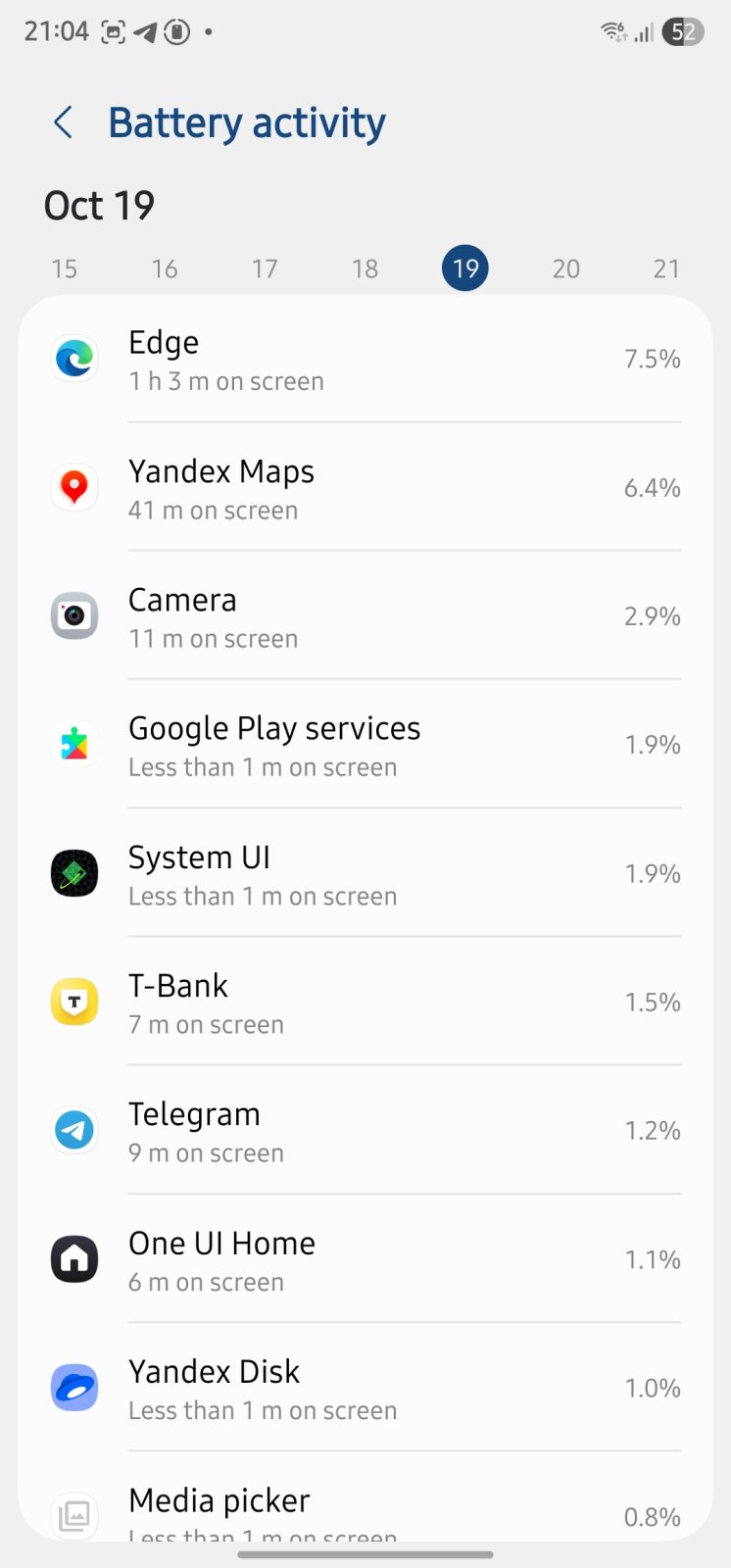Switch to date 16
This screenshot has width=731, height=1568.
[165, 269]
